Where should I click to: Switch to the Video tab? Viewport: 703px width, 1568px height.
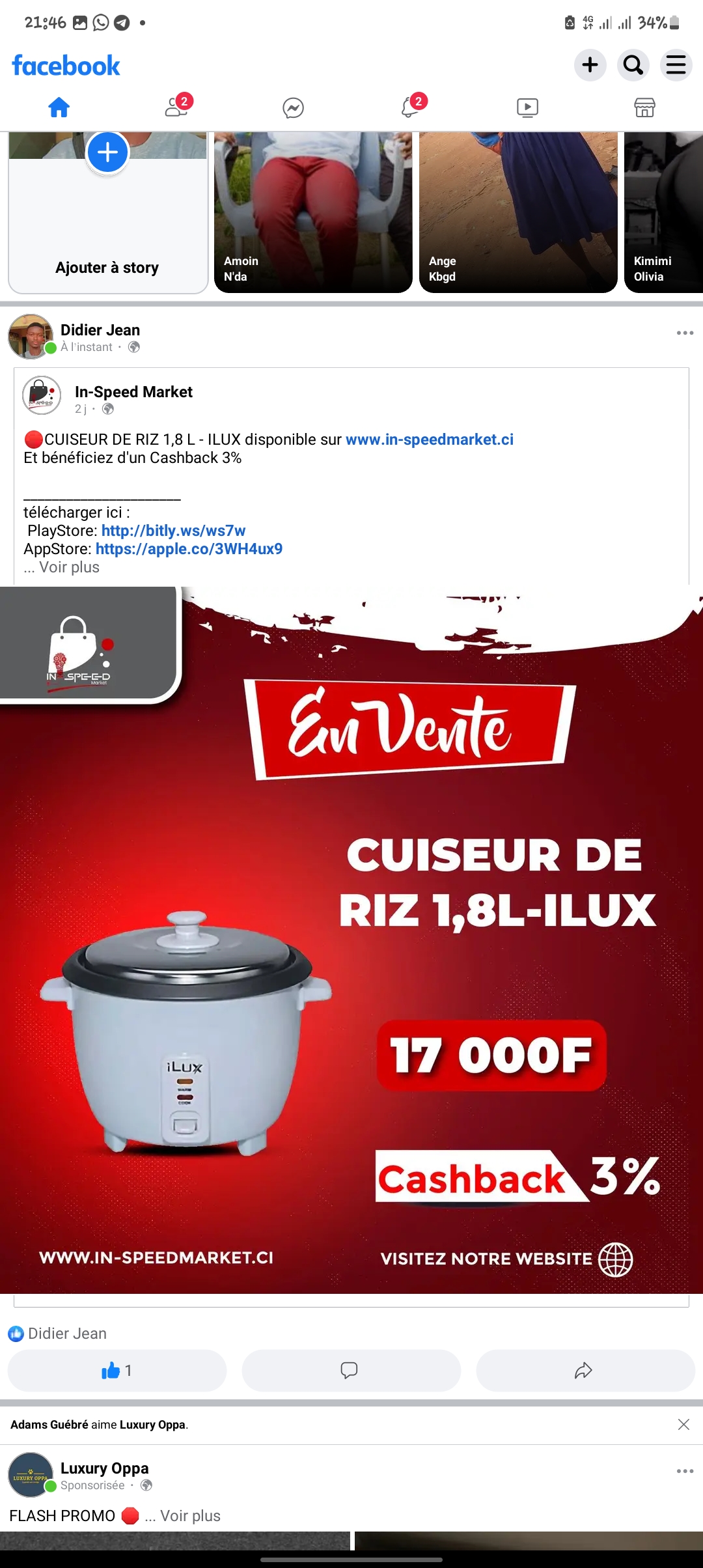(527, 107)
